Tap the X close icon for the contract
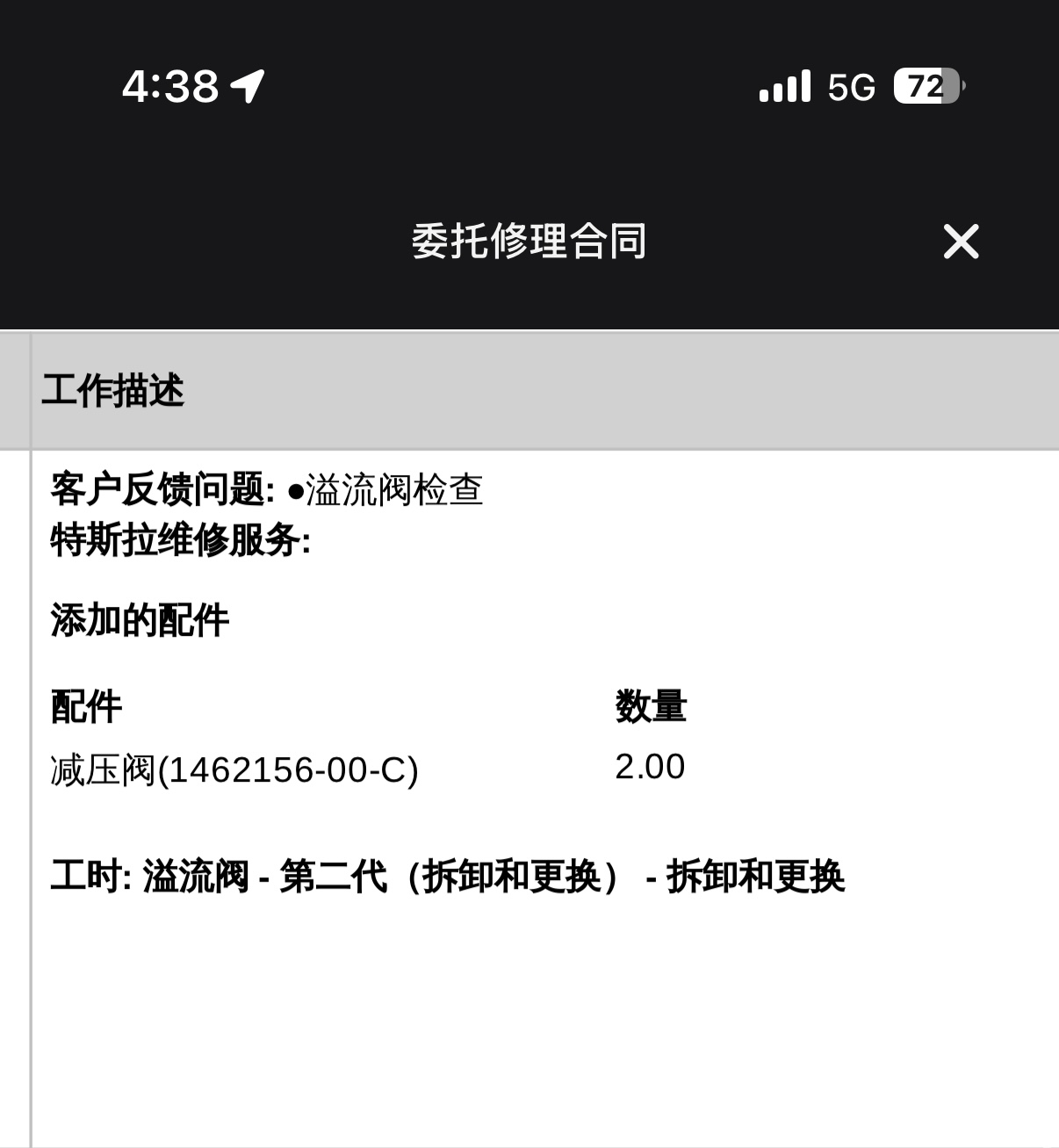 point(961,243)
